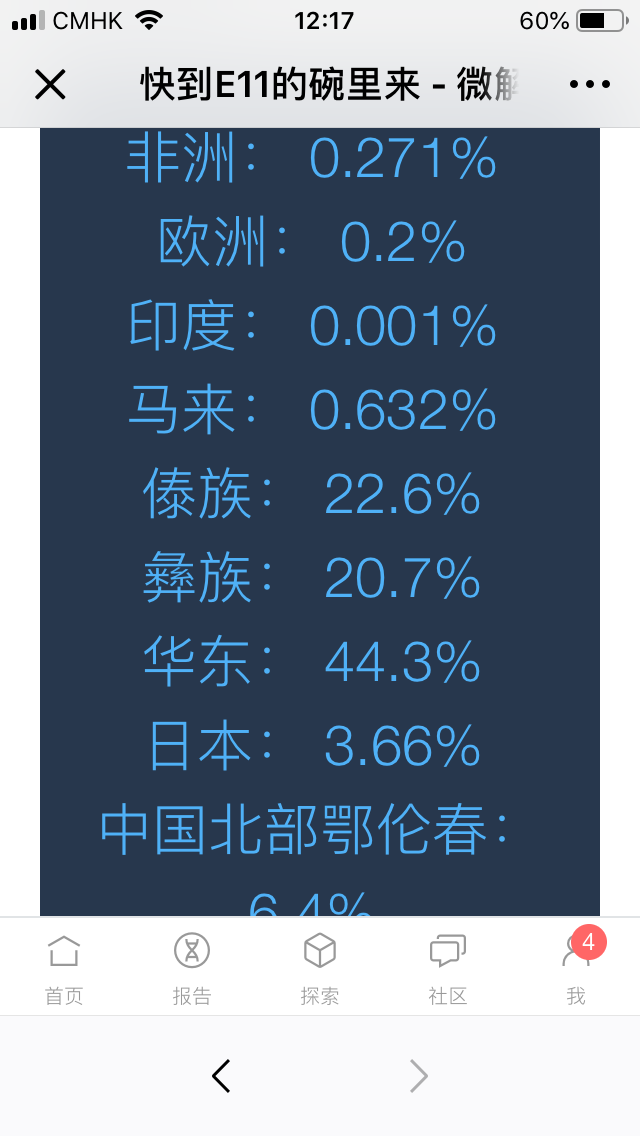Image resolution: width=640 pixels, height=1136 pixels.
Task: Open the 报告 report tab
Action: coord(191,969)
